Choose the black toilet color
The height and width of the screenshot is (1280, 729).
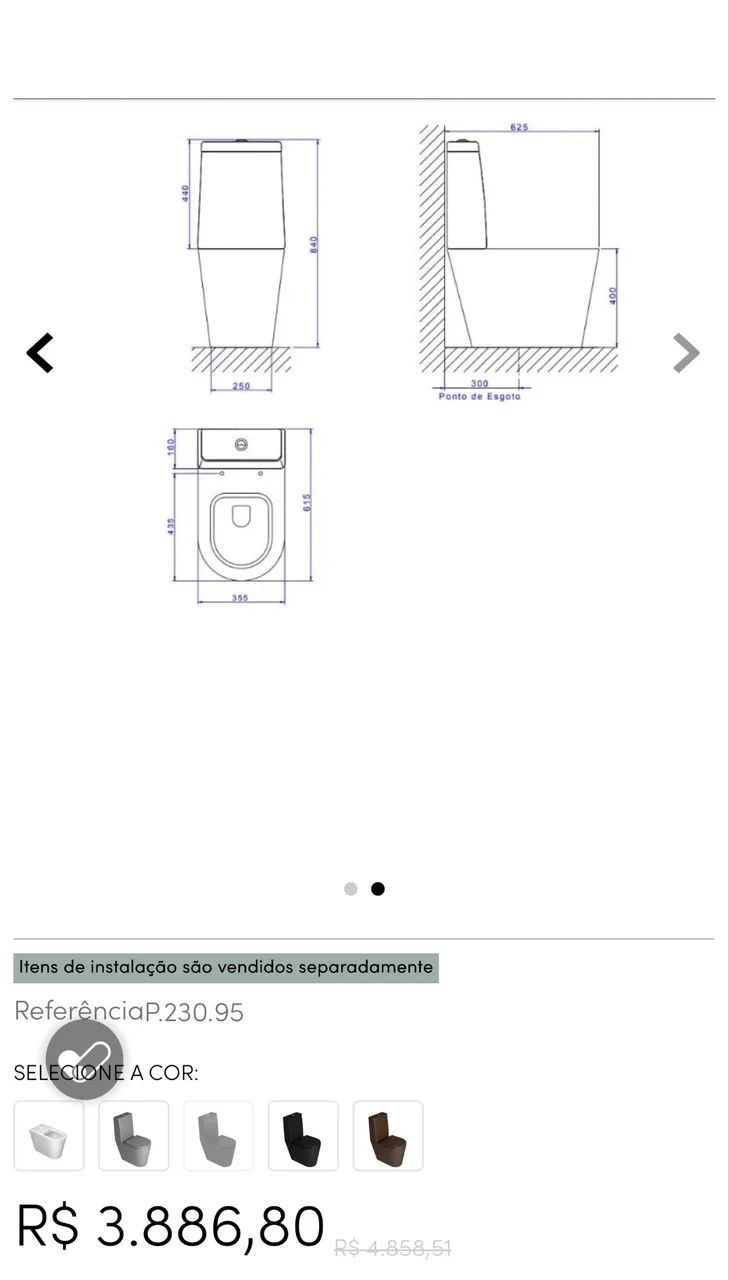point(303,1136)
